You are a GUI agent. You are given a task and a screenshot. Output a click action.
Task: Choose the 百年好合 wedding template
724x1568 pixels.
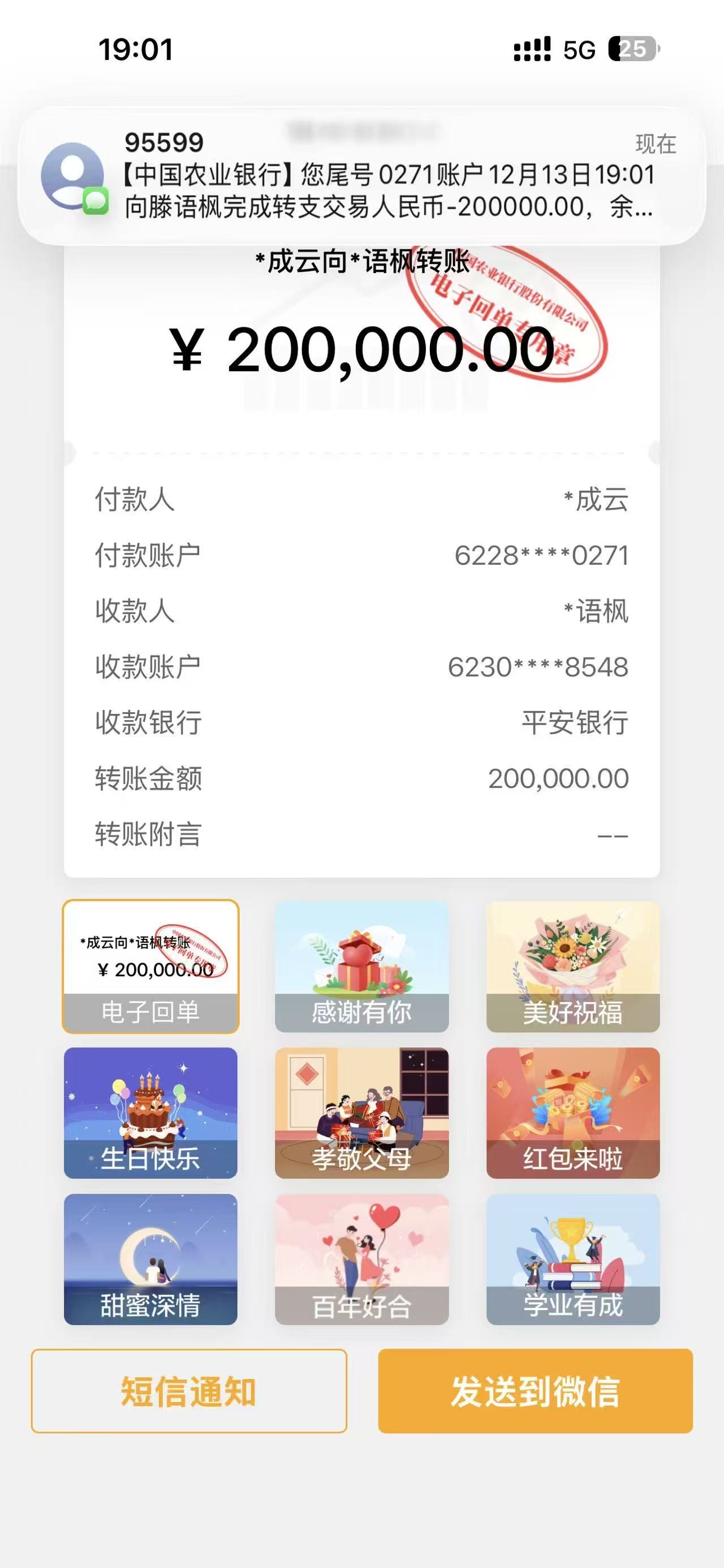[x=361, y=1259]
